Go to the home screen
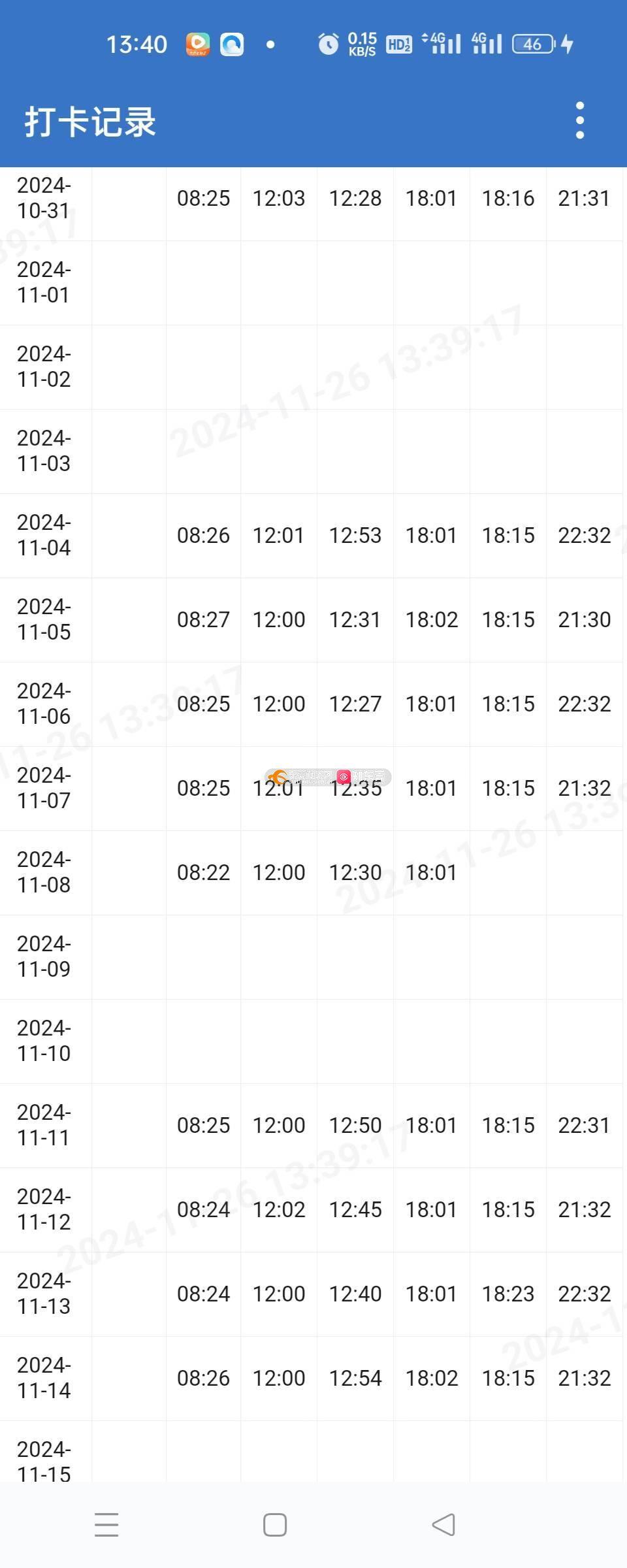The image size is (627, 1568). point(275,1525)
